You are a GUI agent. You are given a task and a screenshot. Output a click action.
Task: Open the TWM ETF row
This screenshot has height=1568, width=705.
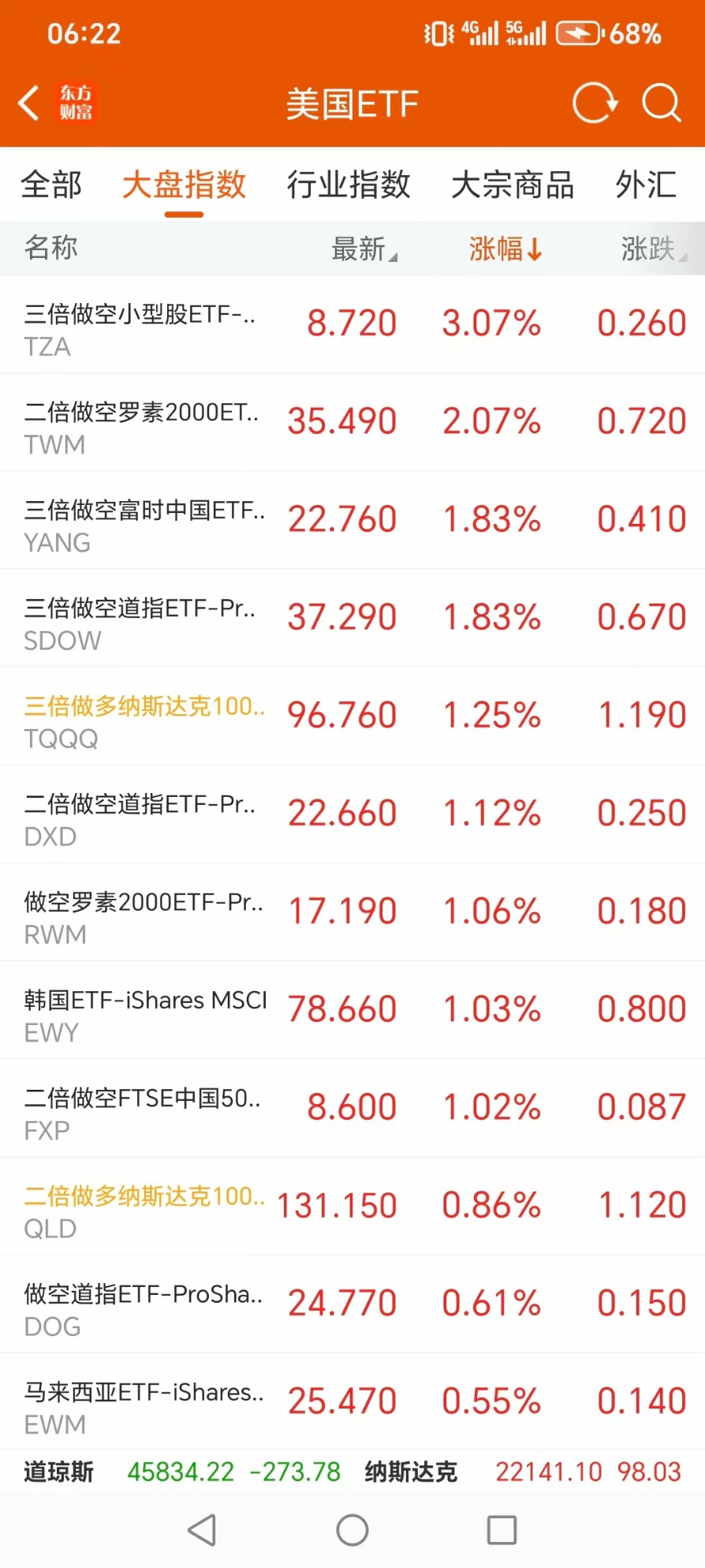352,422
